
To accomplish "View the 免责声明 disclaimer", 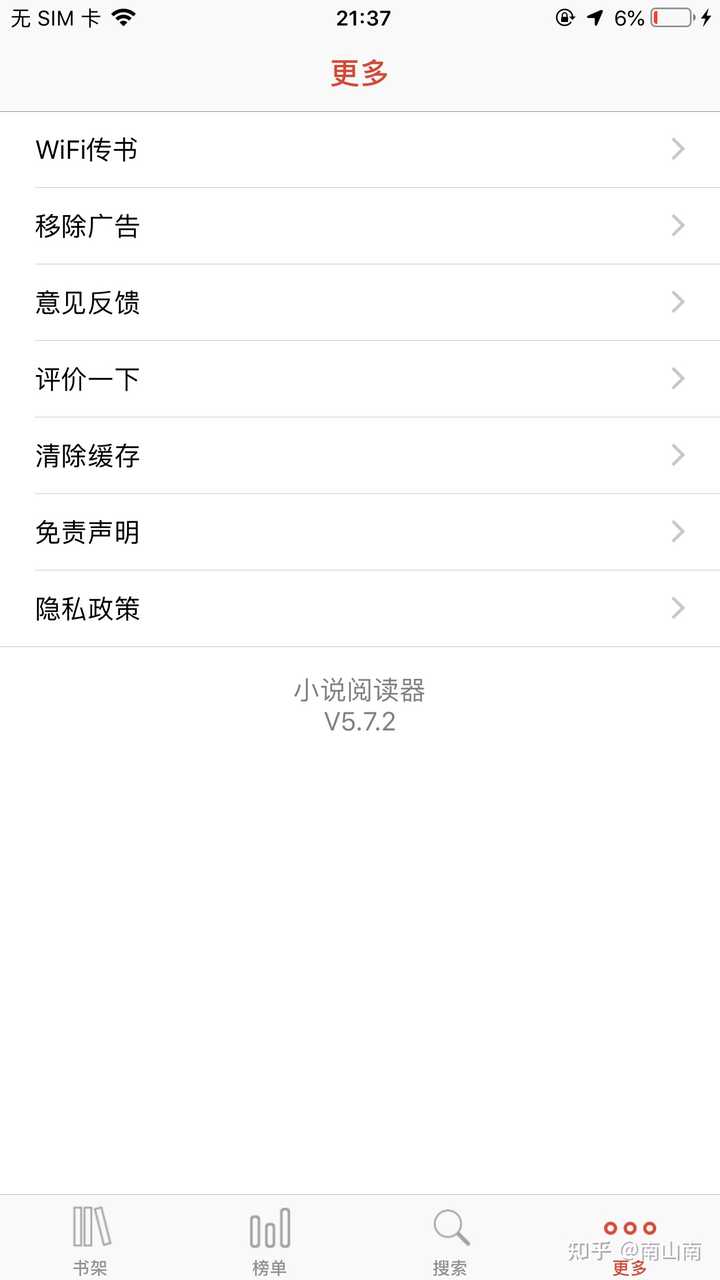I will coord(360,532).
